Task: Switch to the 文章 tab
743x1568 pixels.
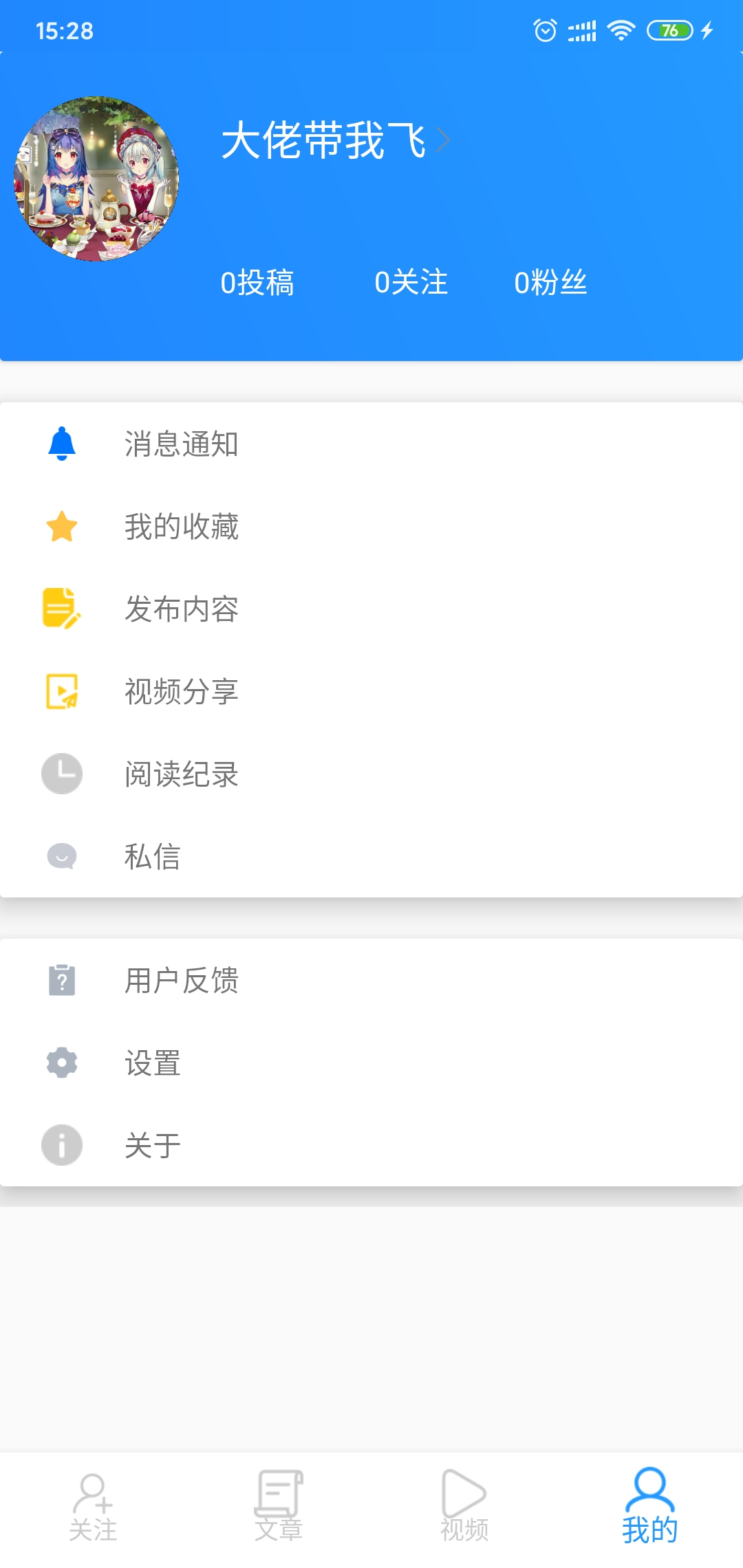Action: pos(279,1506)
